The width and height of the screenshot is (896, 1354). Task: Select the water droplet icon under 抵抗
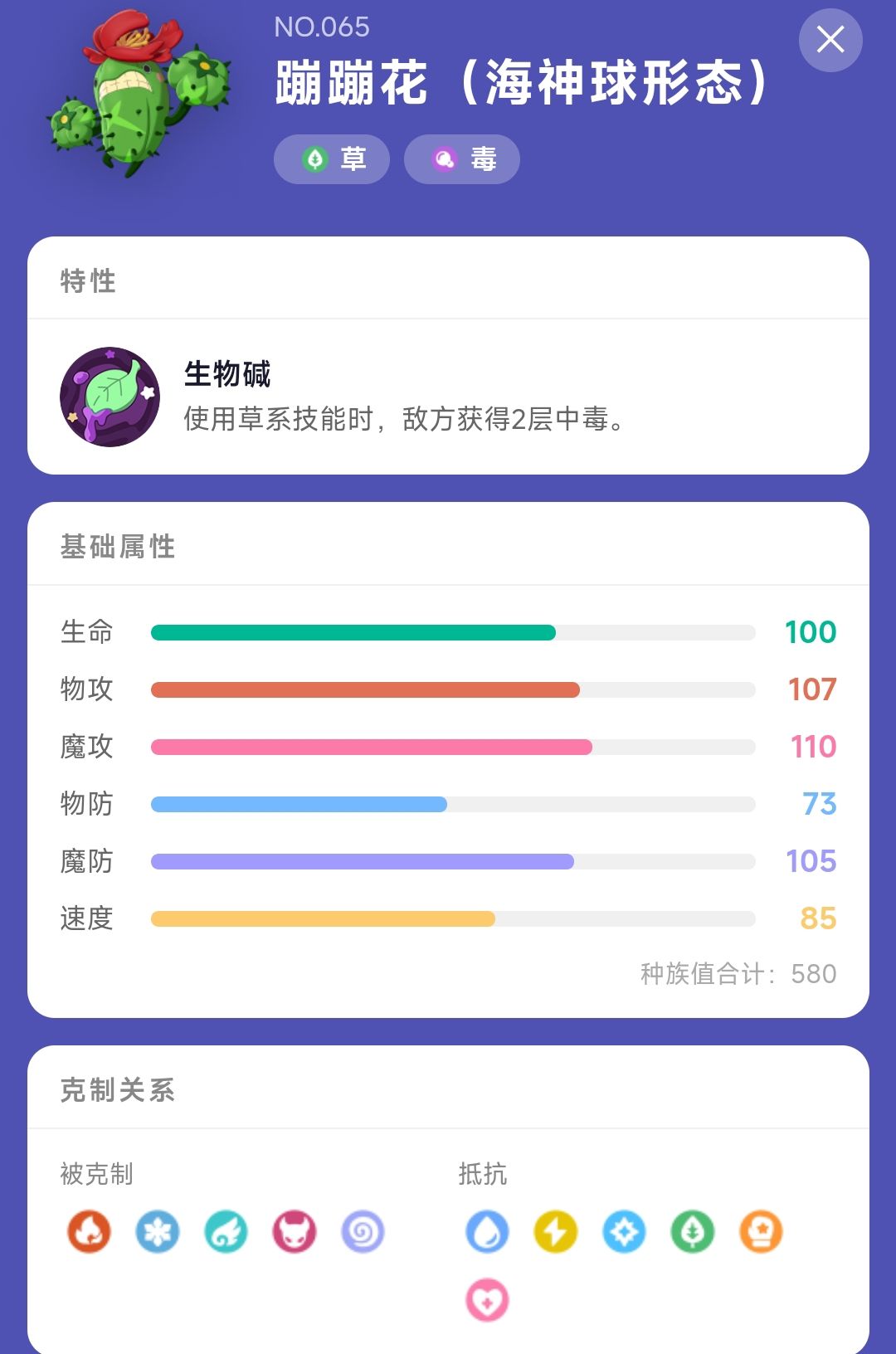tap(487, 1233)
